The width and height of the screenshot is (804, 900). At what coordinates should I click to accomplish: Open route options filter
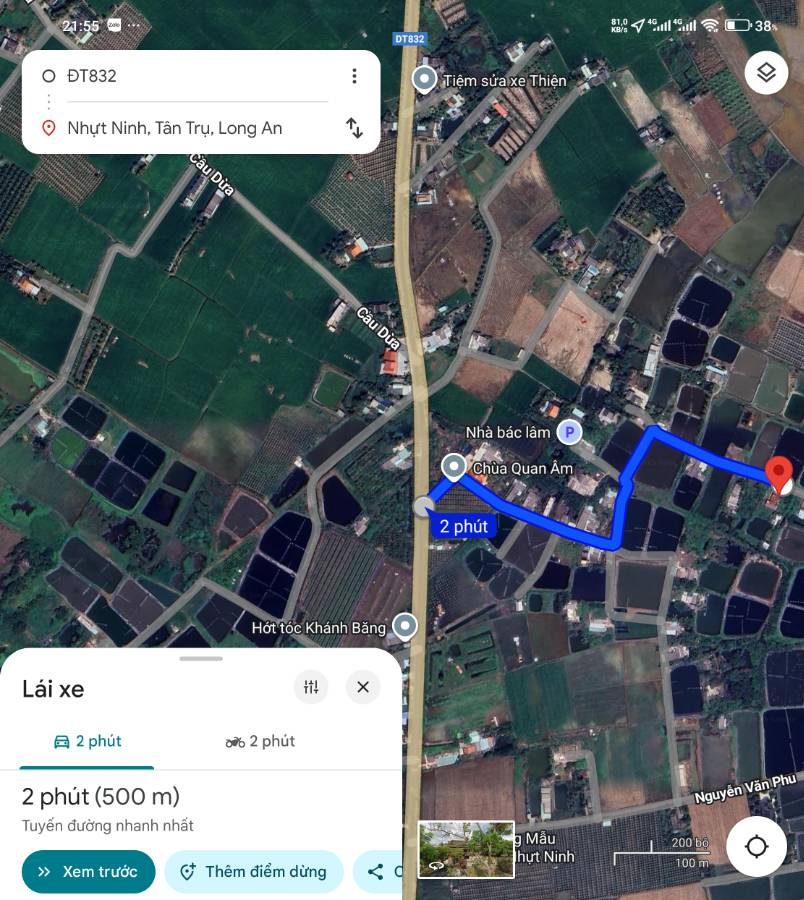(x=311, y=687)
